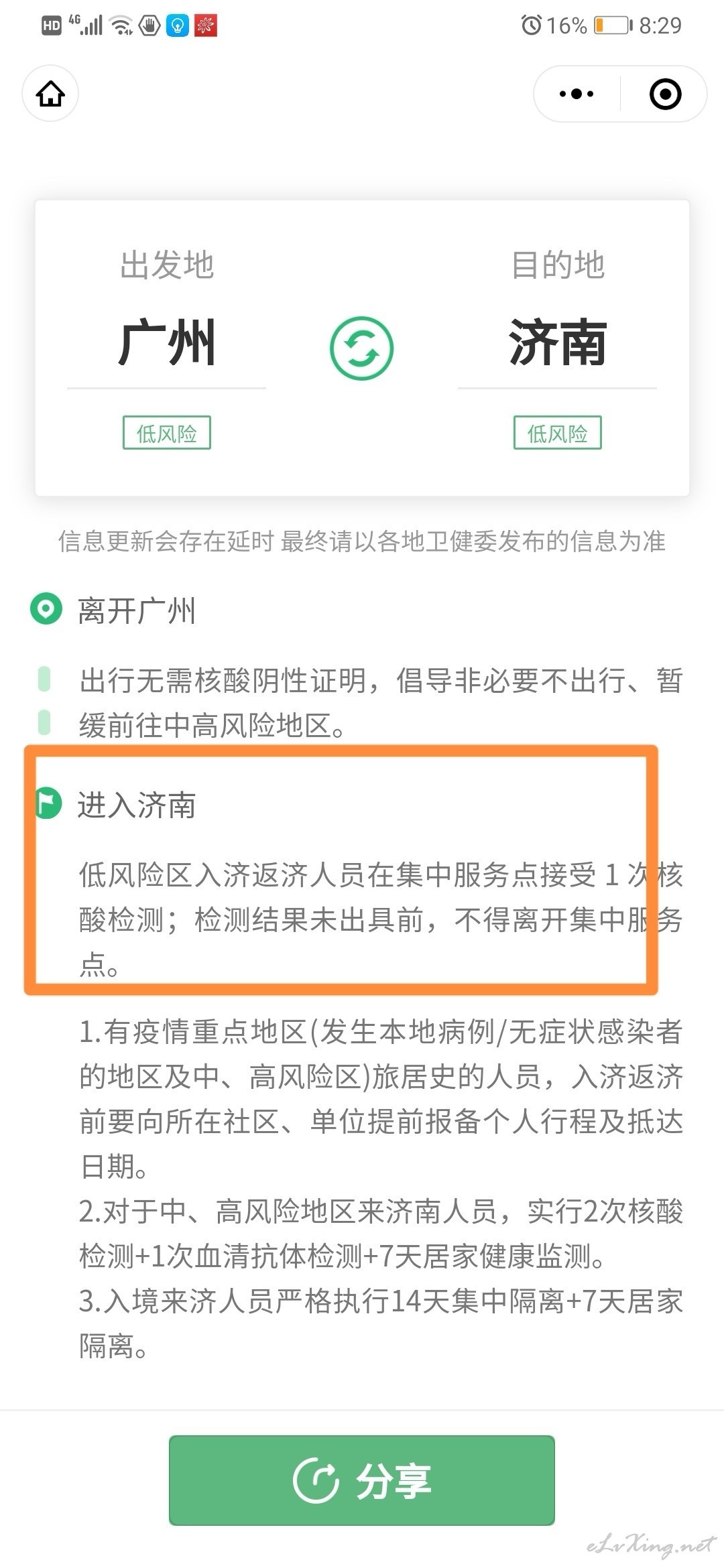The height and width of the screenshot is (1568, 724).
Task: Tap the green 分享 share button
Action: point(362,1481)
